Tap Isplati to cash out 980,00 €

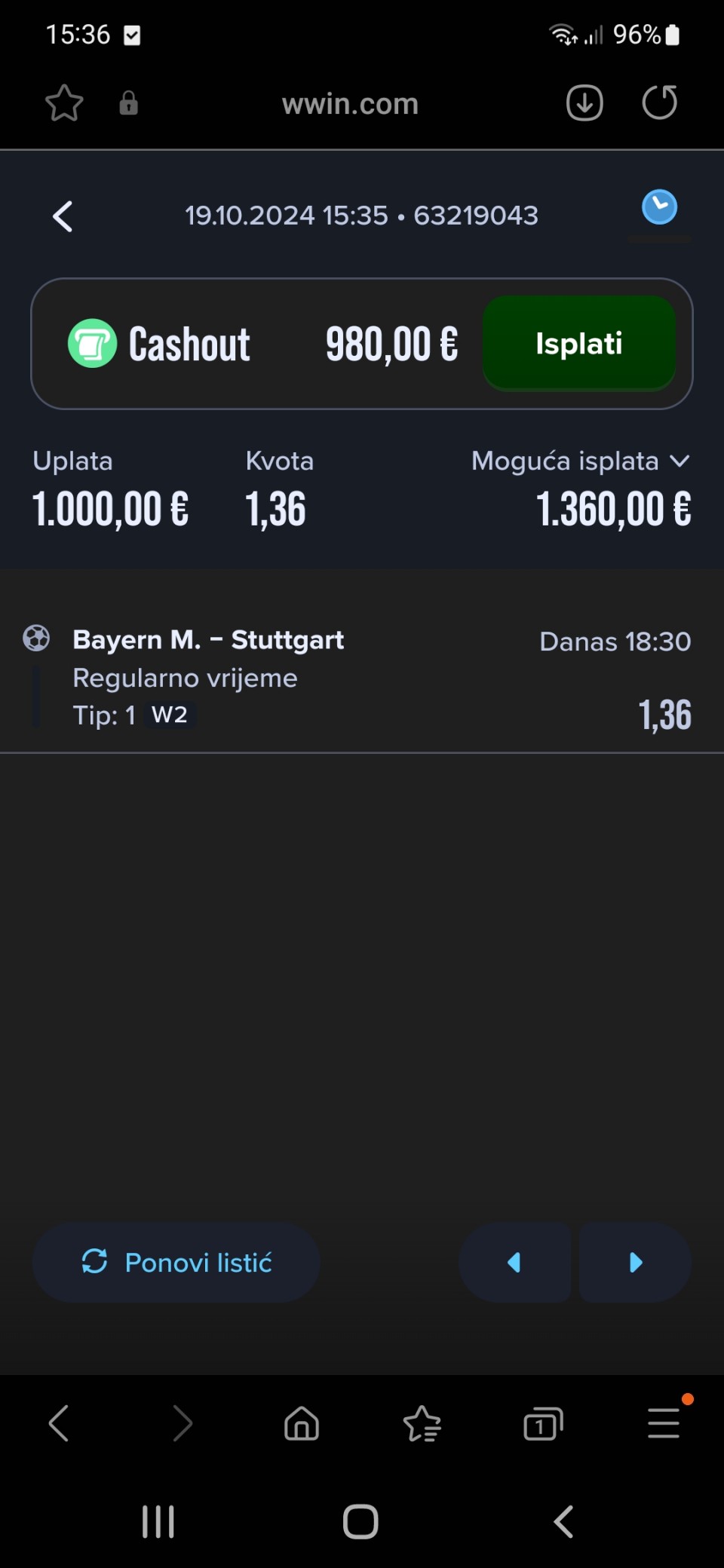[x=578, y=344]
